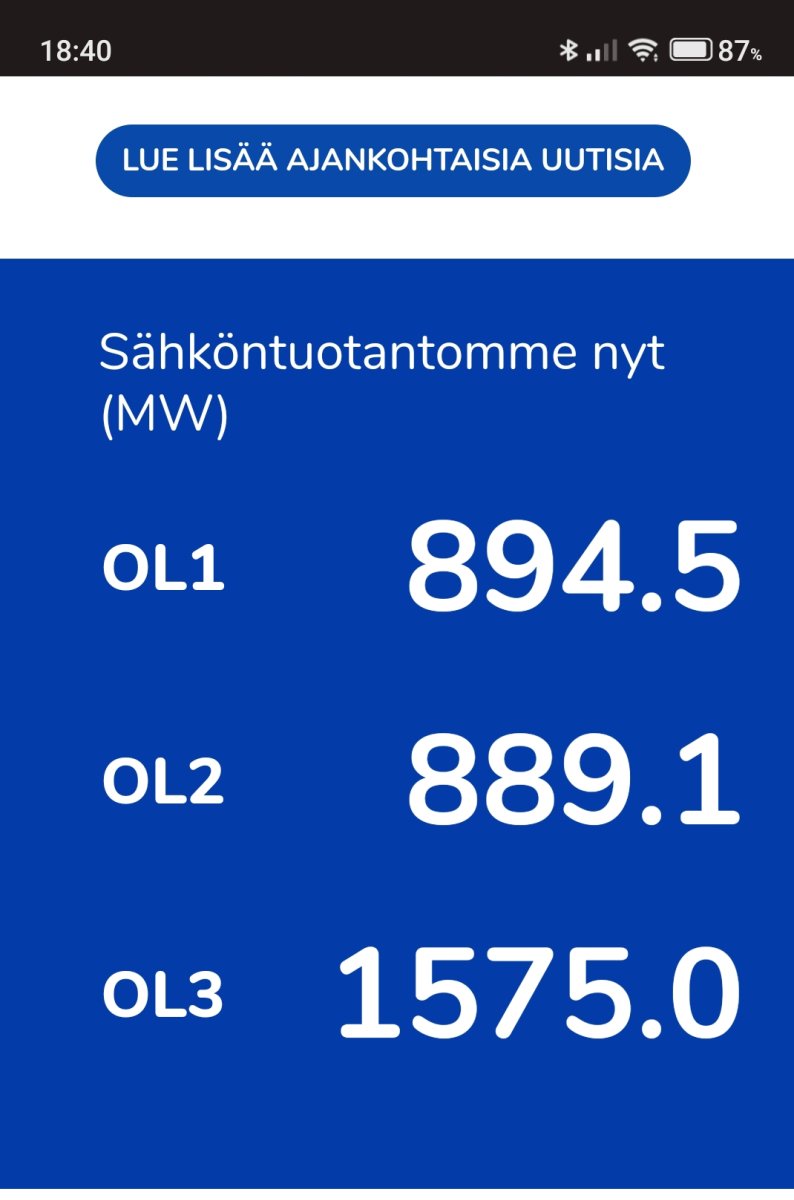Tap the Lue lisää ajankohtaisia uutisia button
794x1200 pixels.
pos(393,161)
